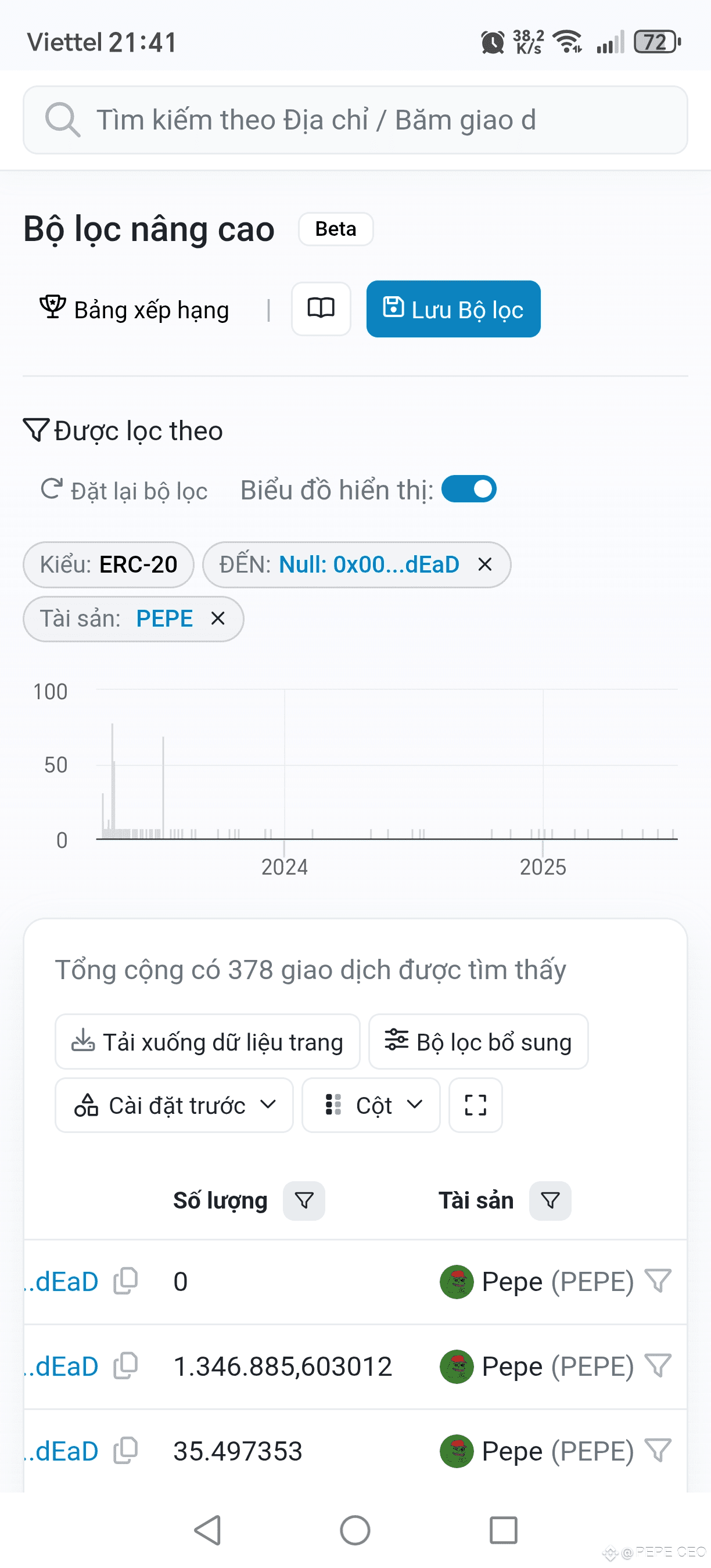
Task: Tap Lưu Bộ lọc button
Action: coord(453,308)
